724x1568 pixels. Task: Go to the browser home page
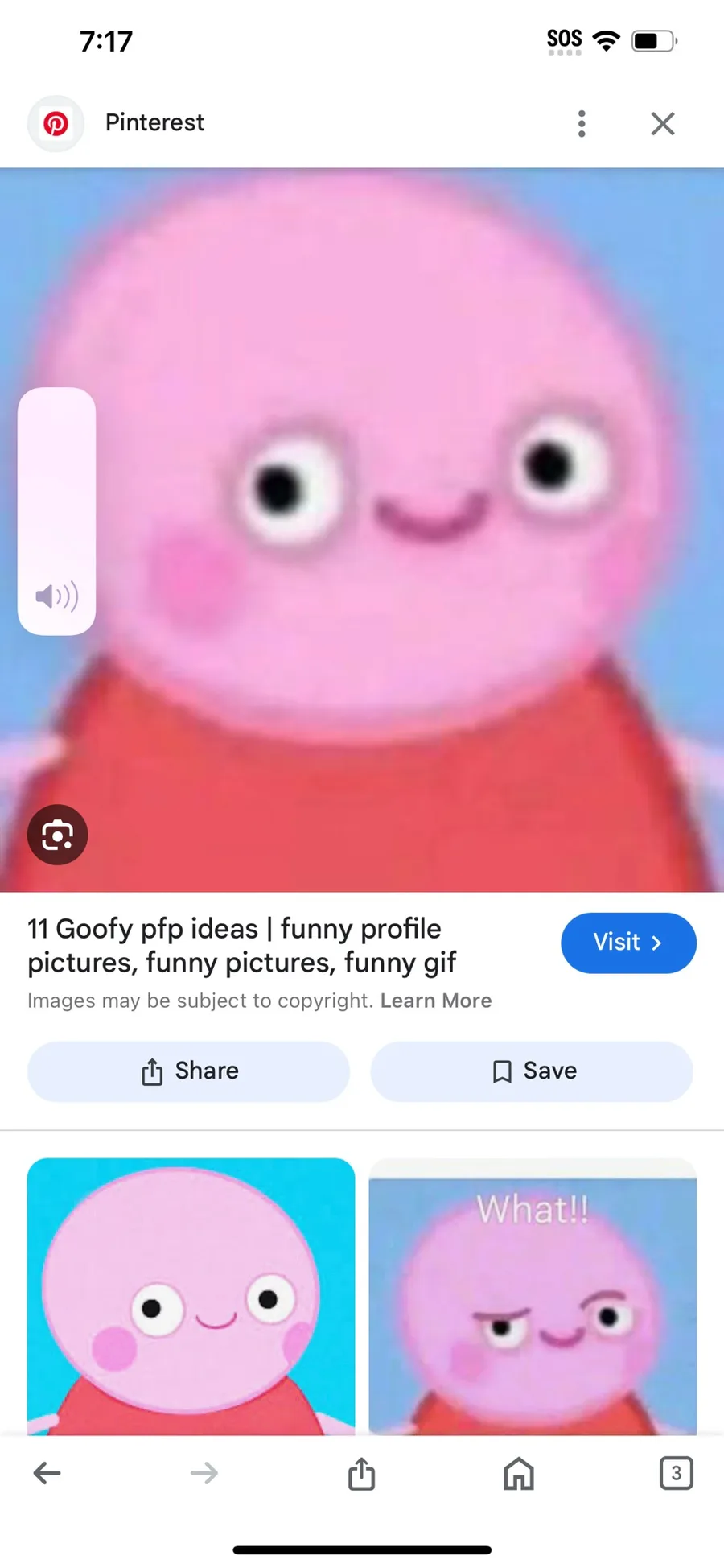coord(518,1474)
